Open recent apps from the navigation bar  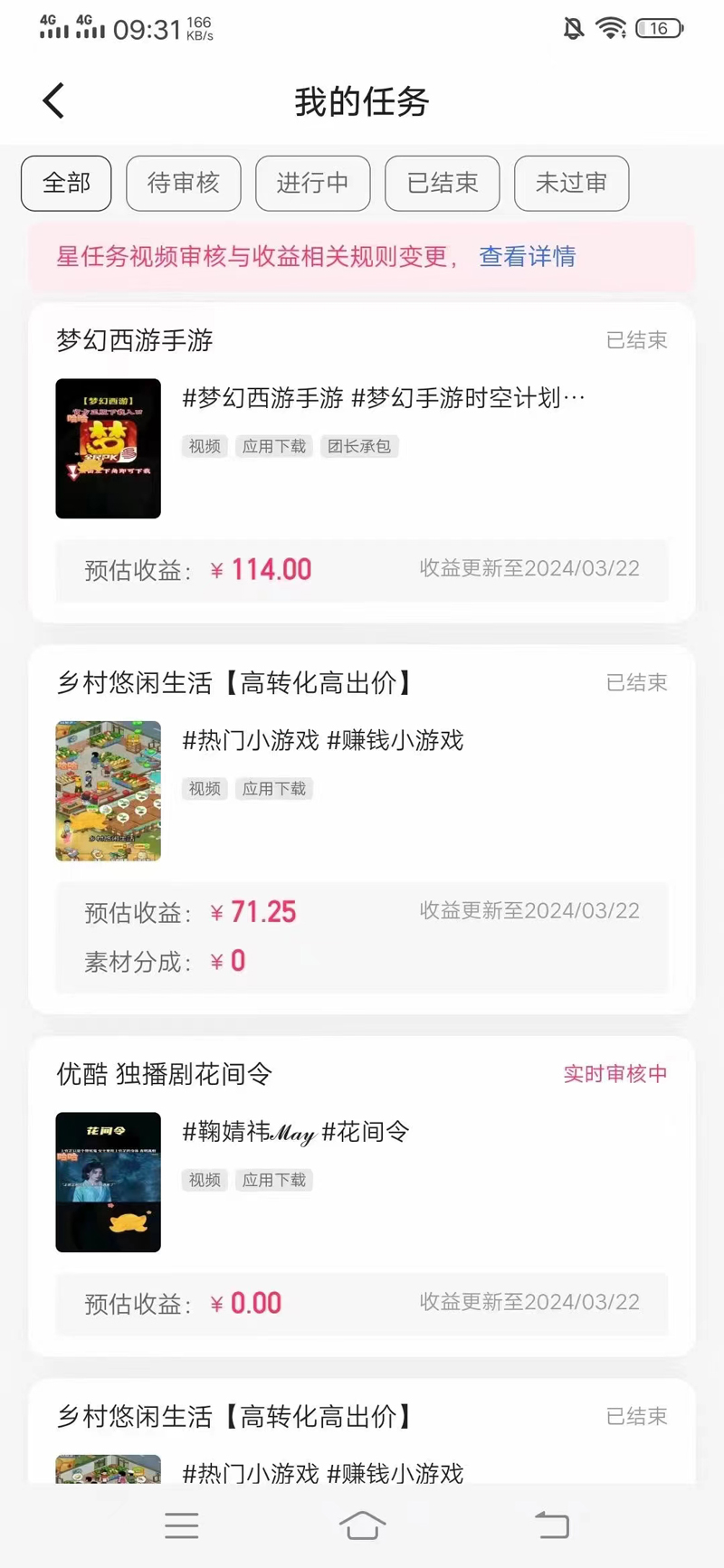pos(182,1525)
